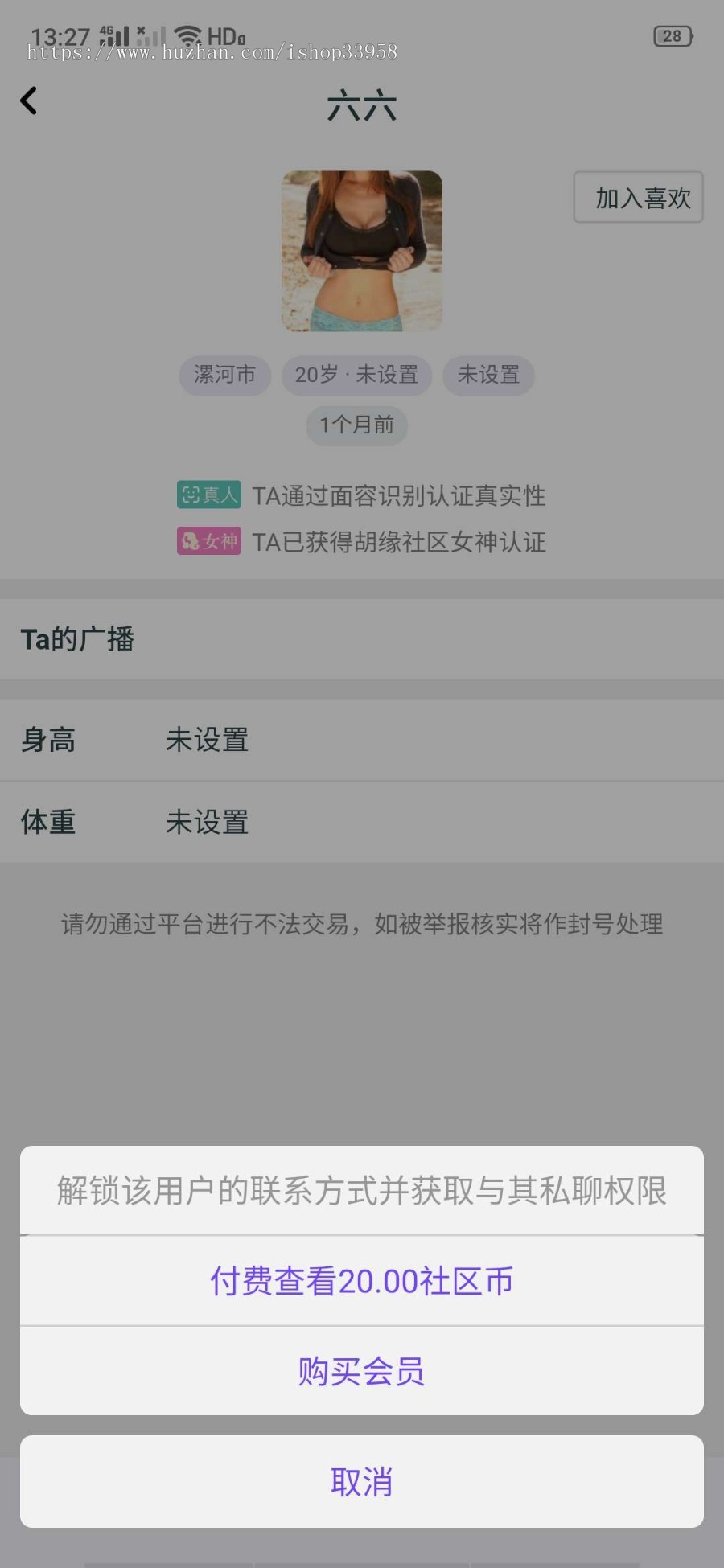The width and height of the screenshot is (724, 1568).
Task: Tap 加入喜欢 to add to favorites
Action: [638, 197]
